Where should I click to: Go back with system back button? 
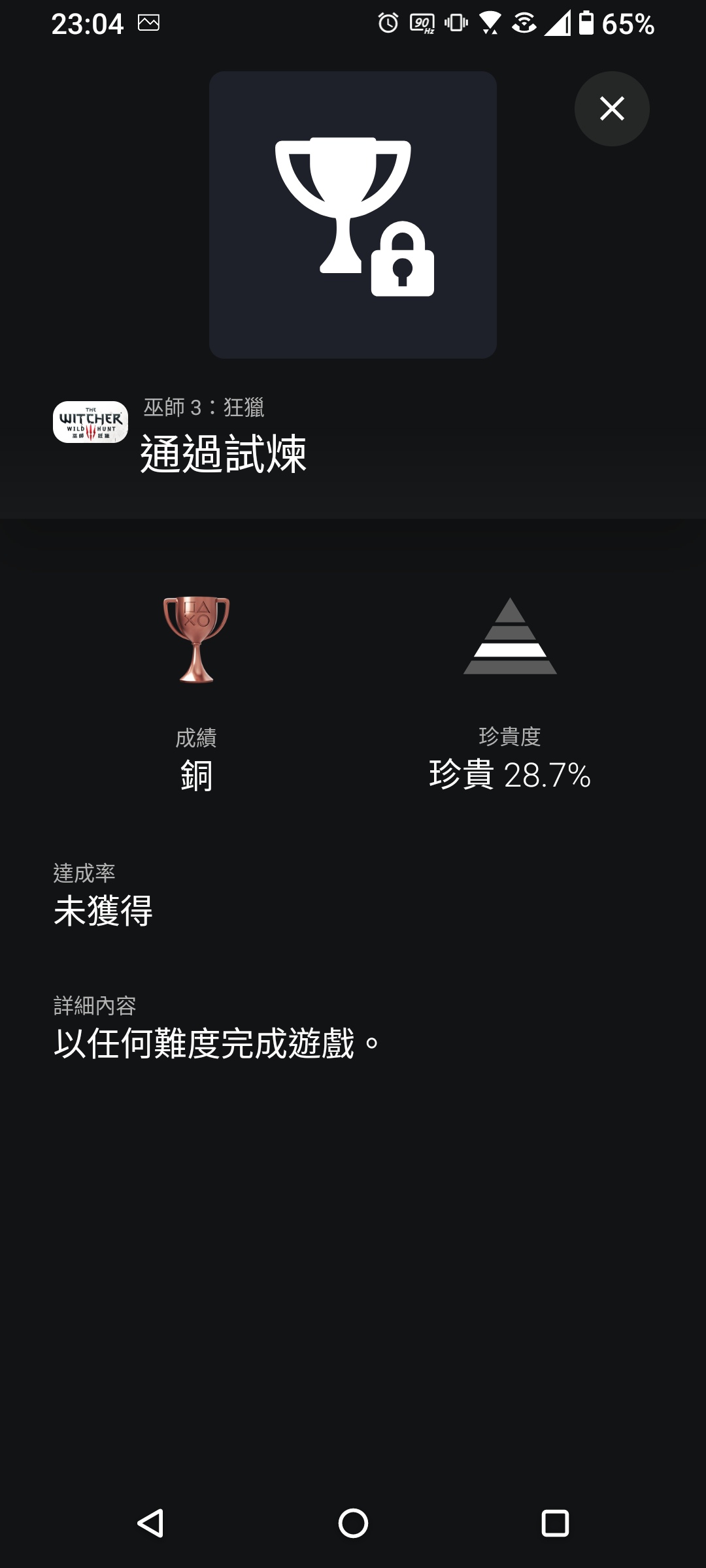[151, 1524]
